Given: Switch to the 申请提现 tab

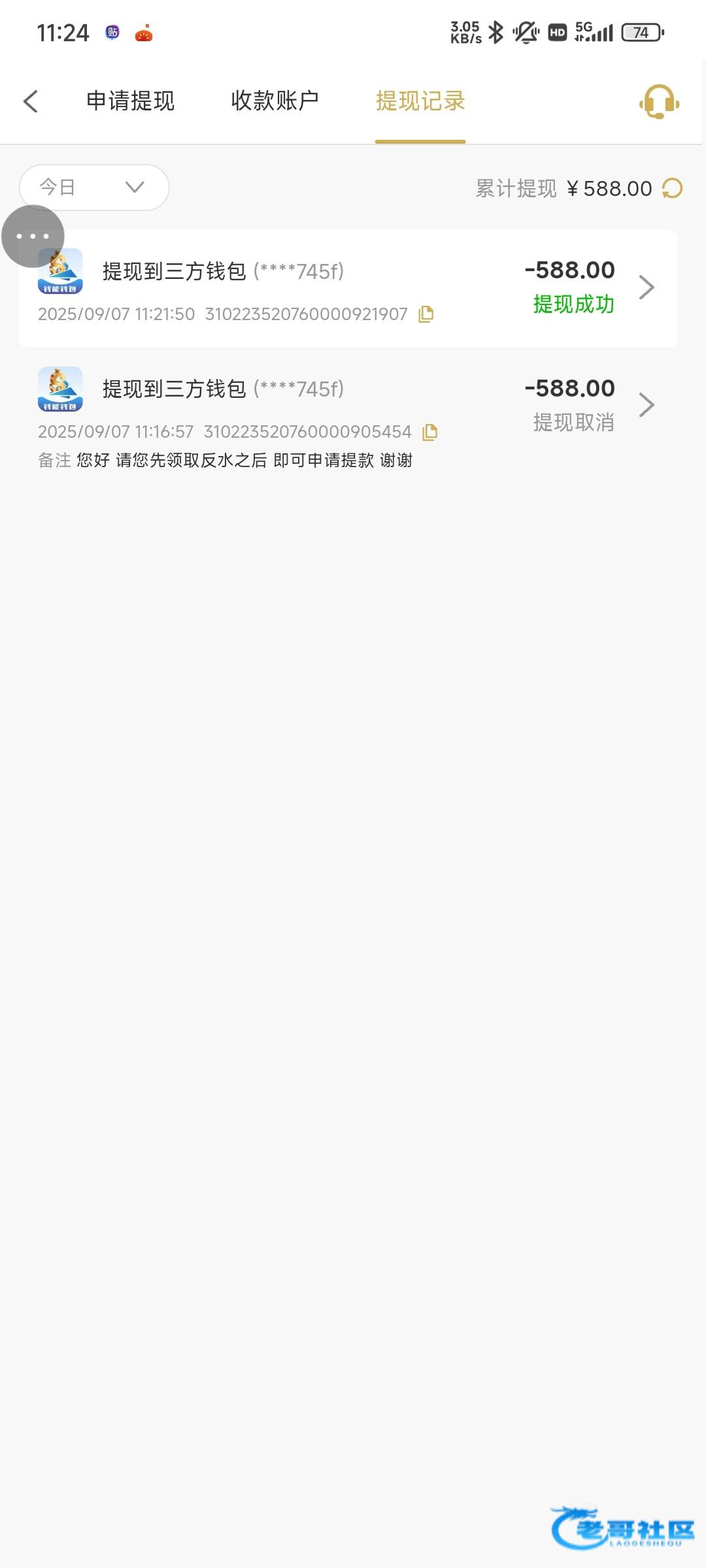Looking at the screenshot, I should [131, 101].
